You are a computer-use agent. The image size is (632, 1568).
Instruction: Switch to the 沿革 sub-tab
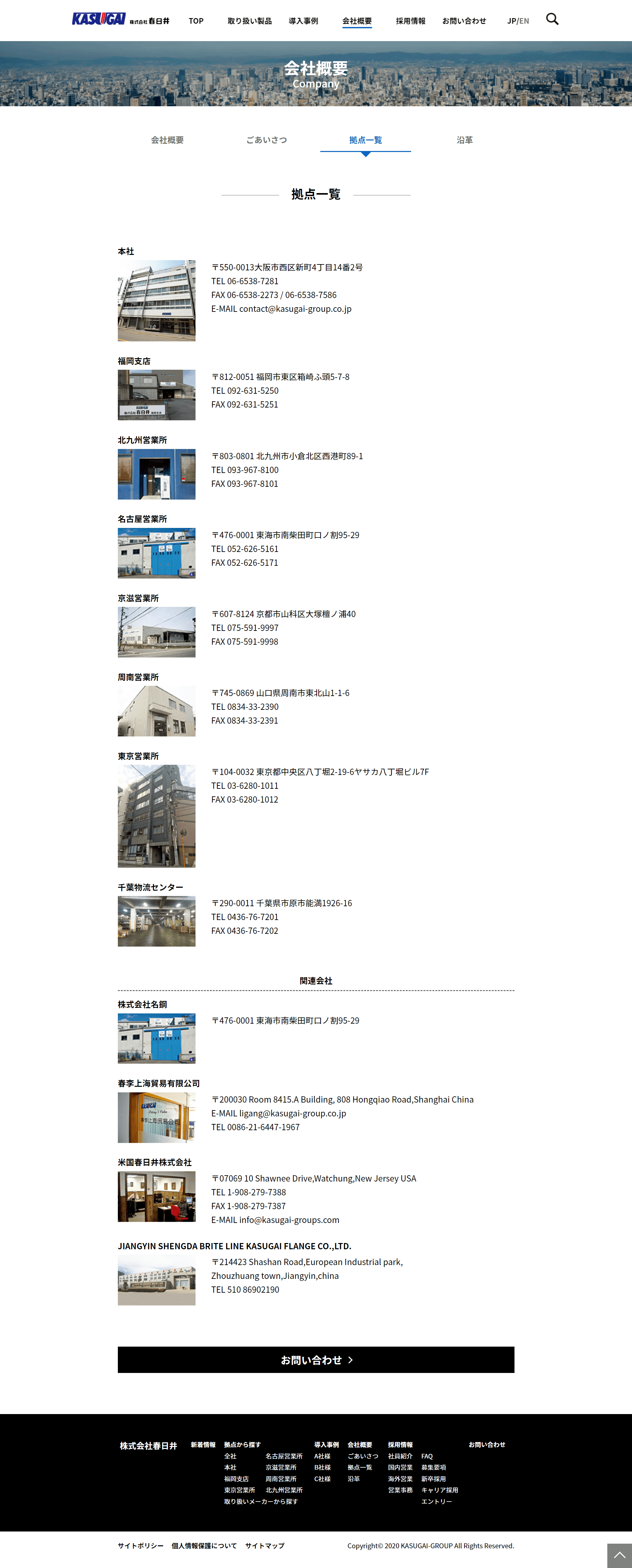click(x=464, y=140)
